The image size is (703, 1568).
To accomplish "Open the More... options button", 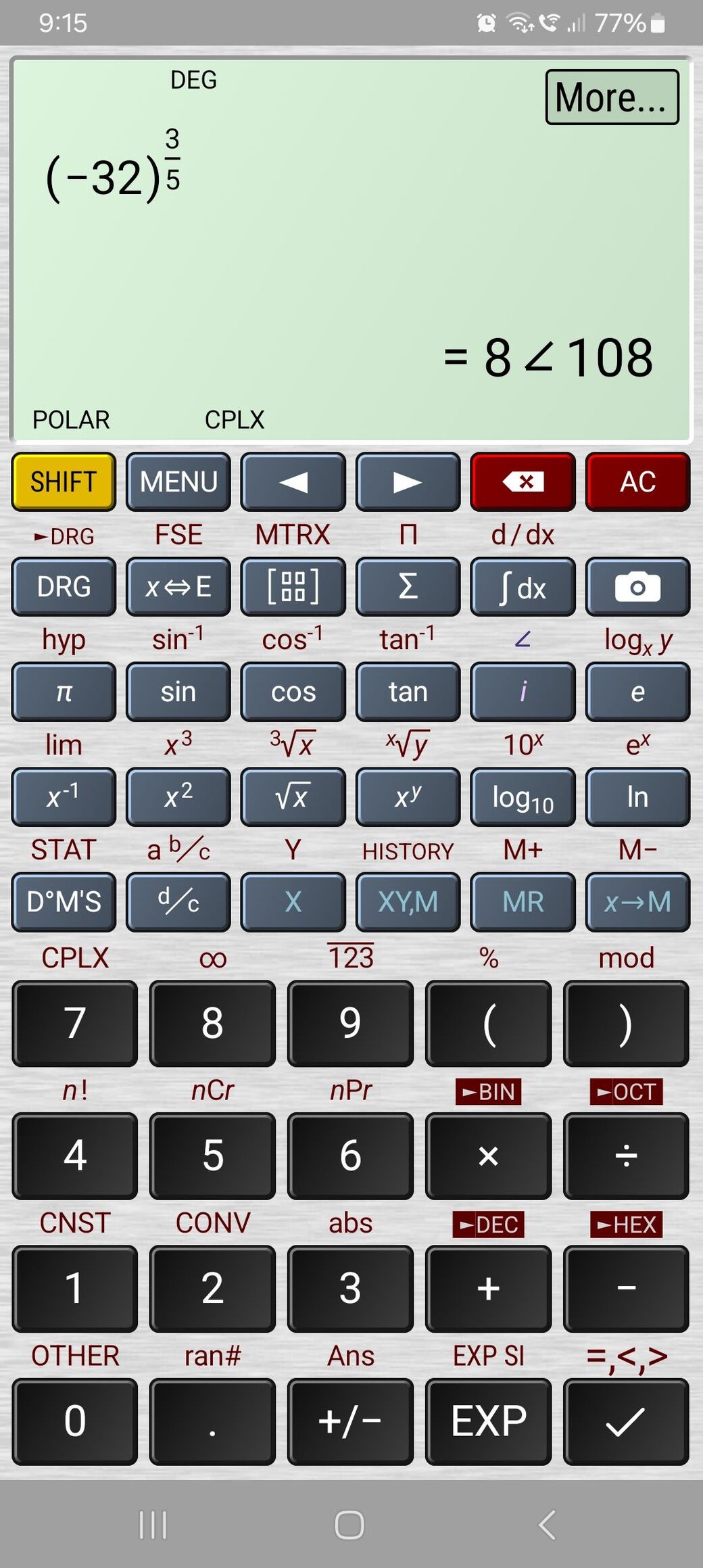I will [x=612, y=97].
